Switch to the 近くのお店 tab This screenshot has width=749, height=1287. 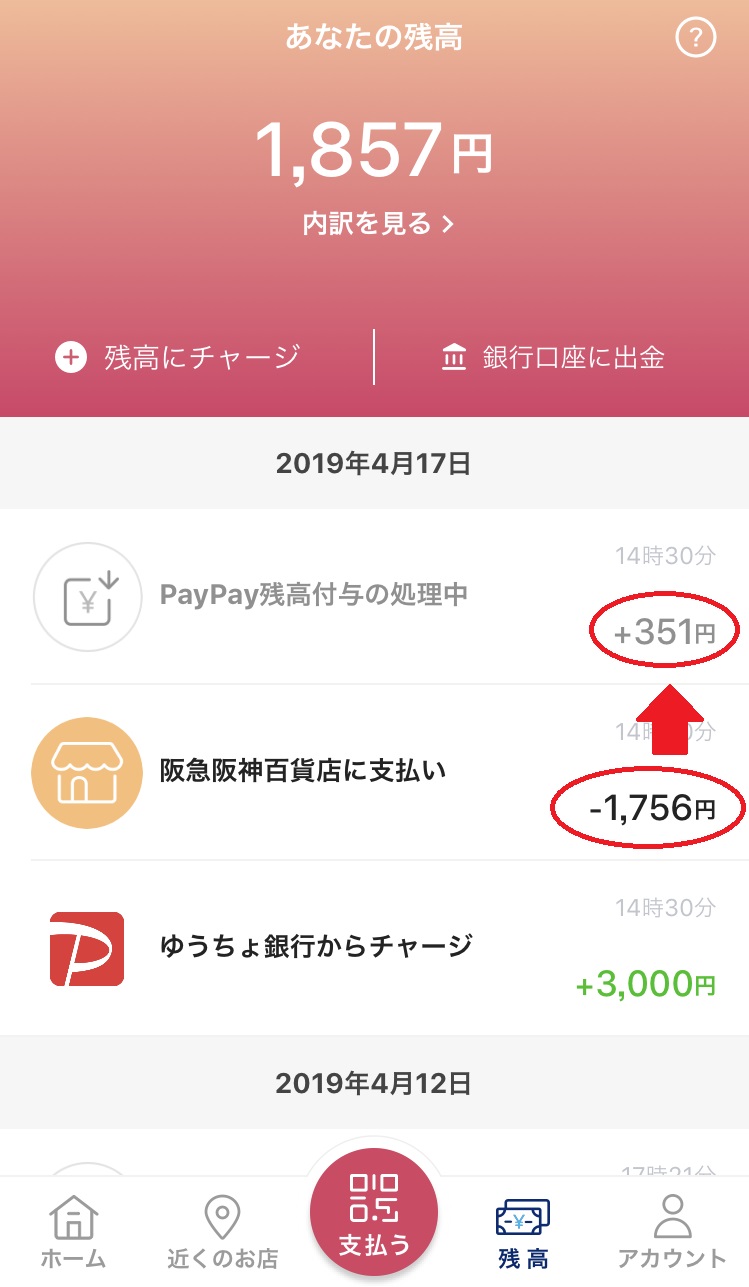(x=222, y=1232)
